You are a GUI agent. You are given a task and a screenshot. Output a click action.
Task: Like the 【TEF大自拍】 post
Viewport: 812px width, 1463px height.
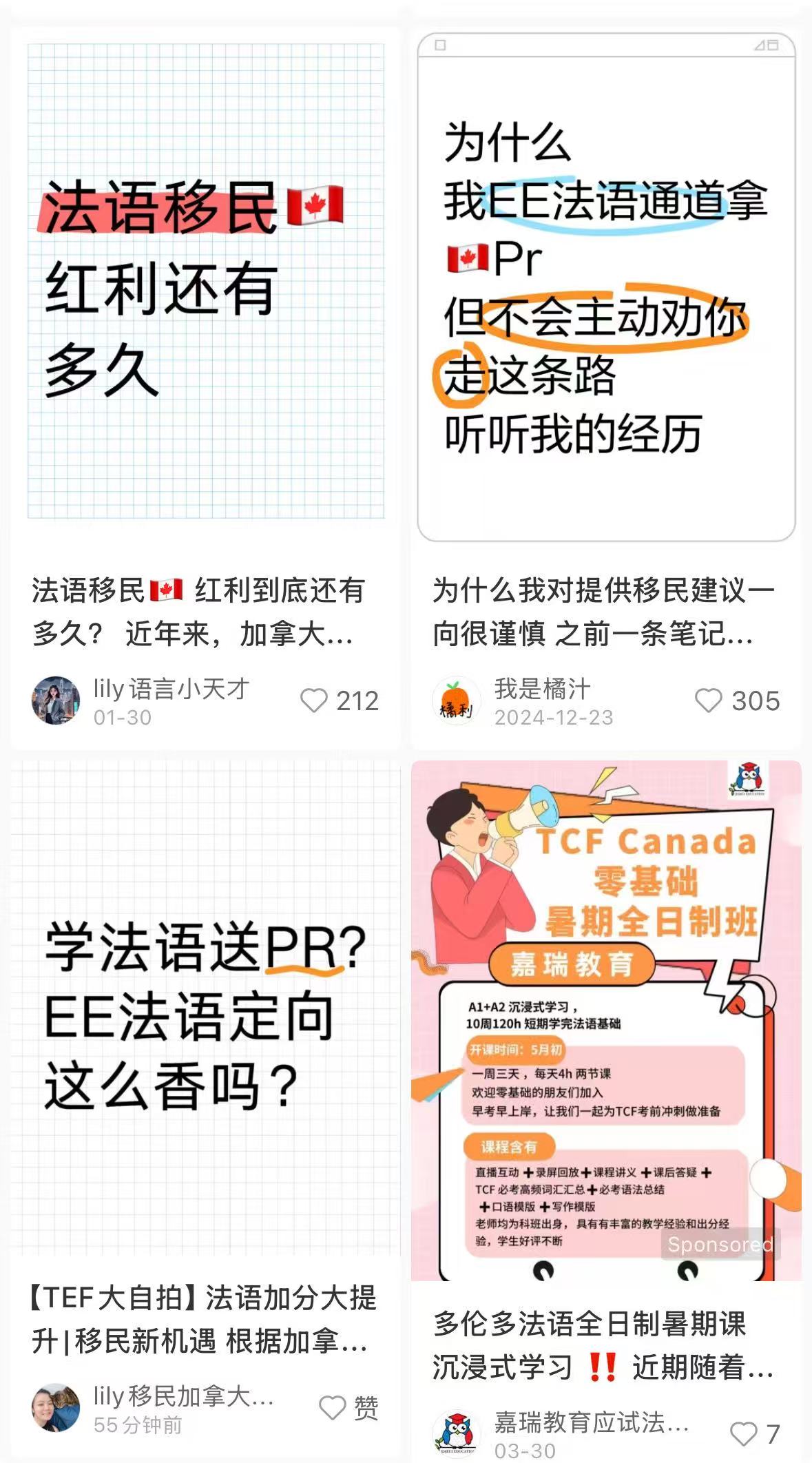[333, 1408]
